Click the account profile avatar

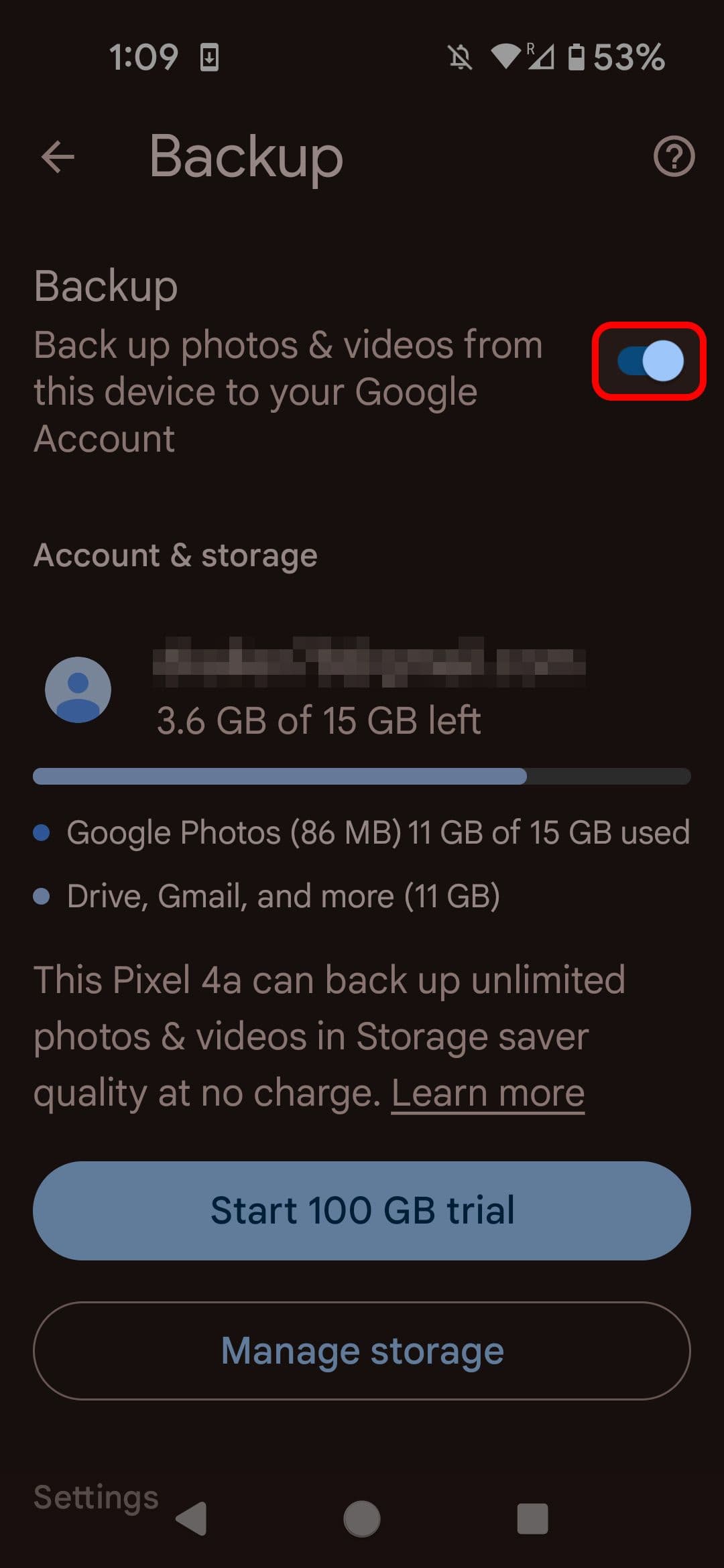(76, 690)
